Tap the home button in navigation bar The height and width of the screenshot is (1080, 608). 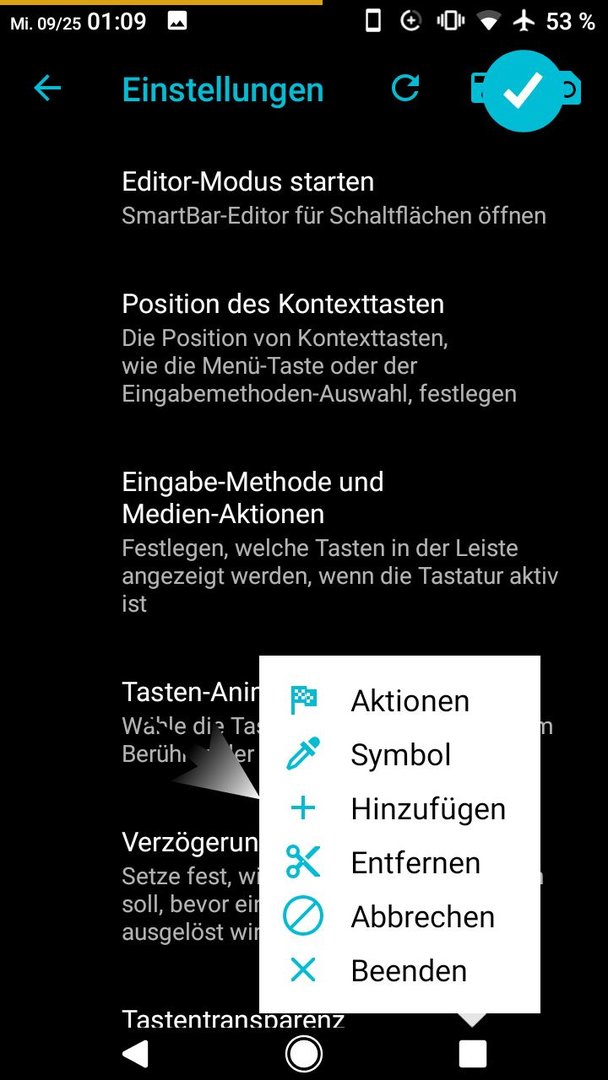304,1053
